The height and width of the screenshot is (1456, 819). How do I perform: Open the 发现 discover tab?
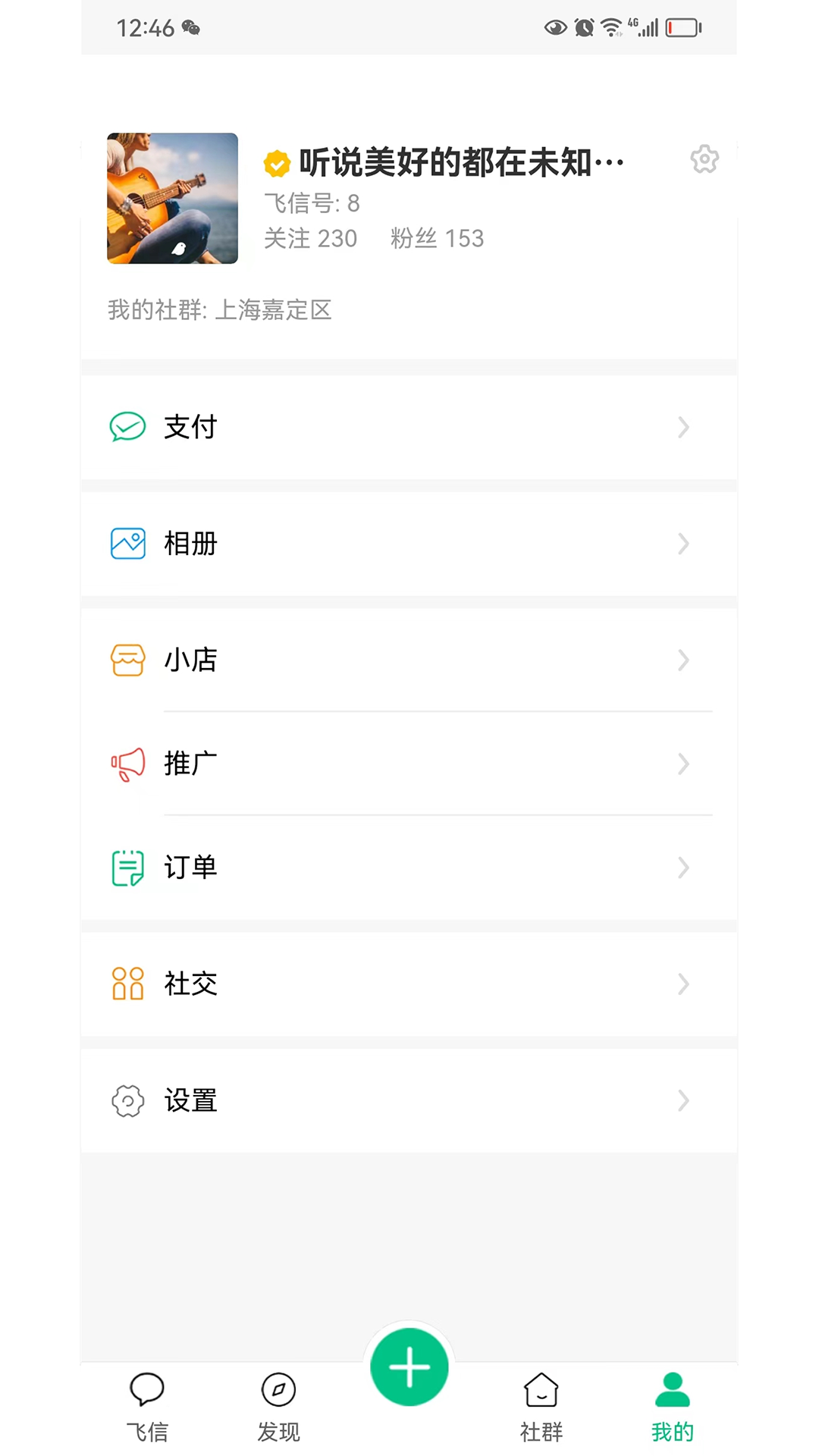tap(278, 1407)
